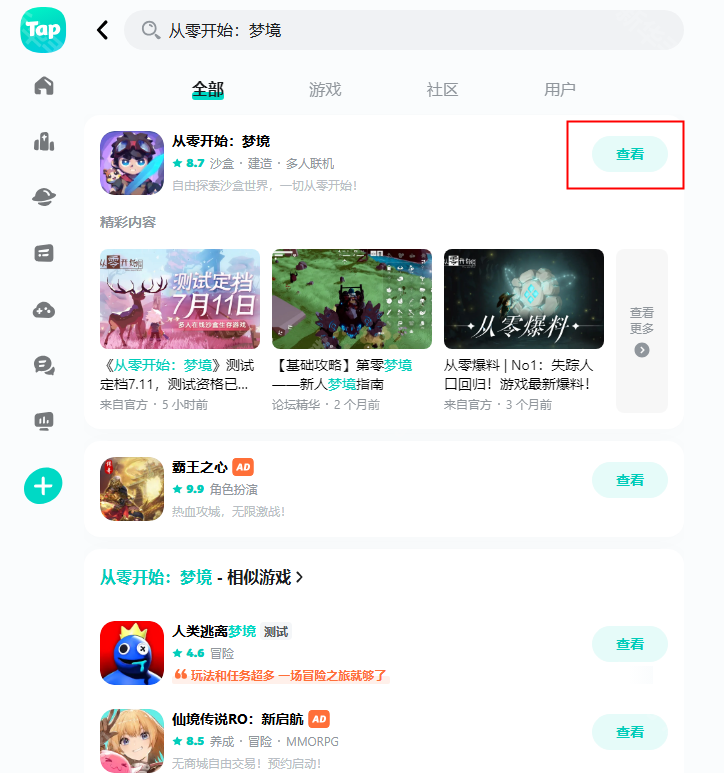Tap 查看更多 to see more content
724x773 pixels.
pyautogui.click(x=642, y=330)
